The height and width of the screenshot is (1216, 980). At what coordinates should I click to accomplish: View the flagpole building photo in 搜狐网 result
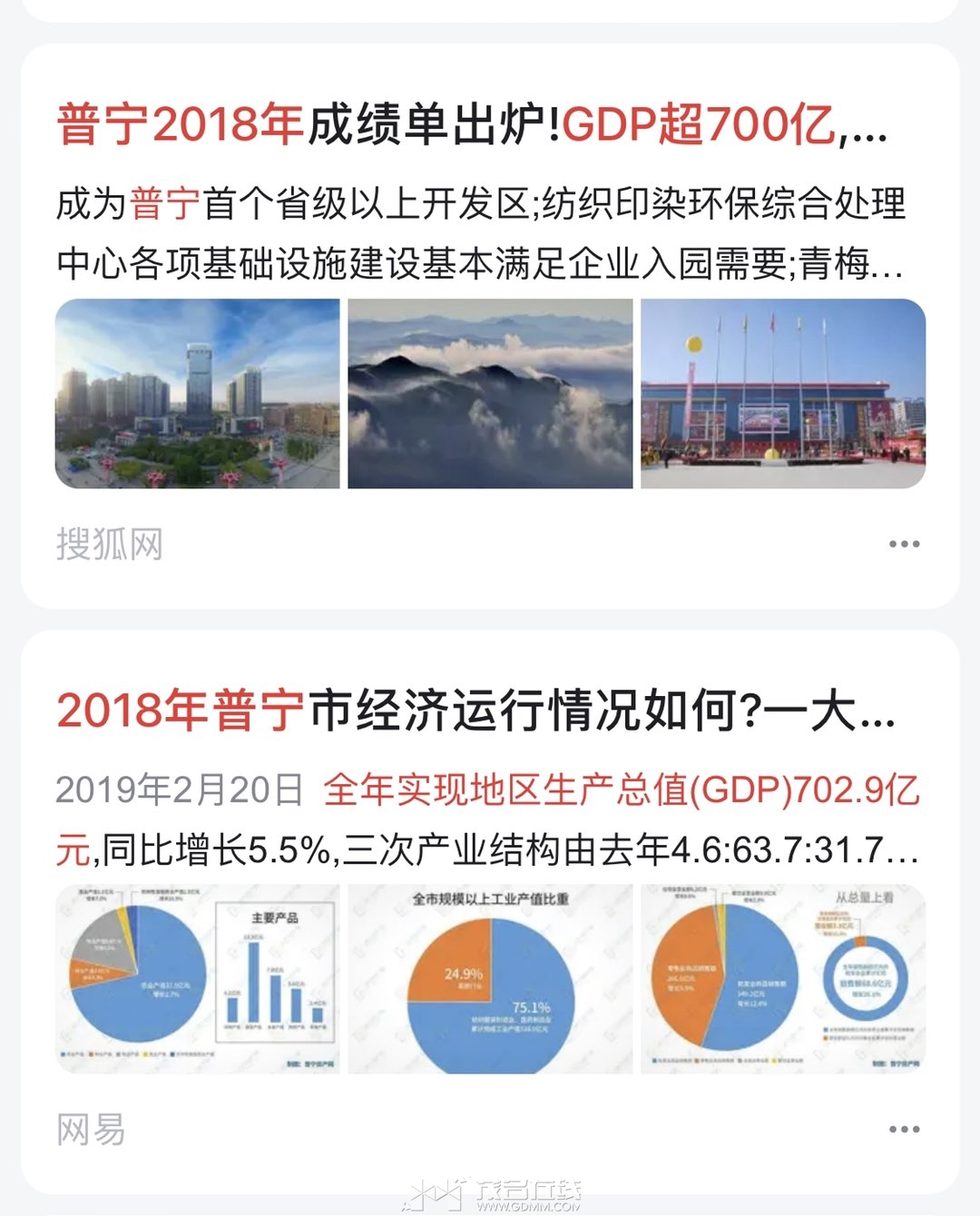click(783, 394)
